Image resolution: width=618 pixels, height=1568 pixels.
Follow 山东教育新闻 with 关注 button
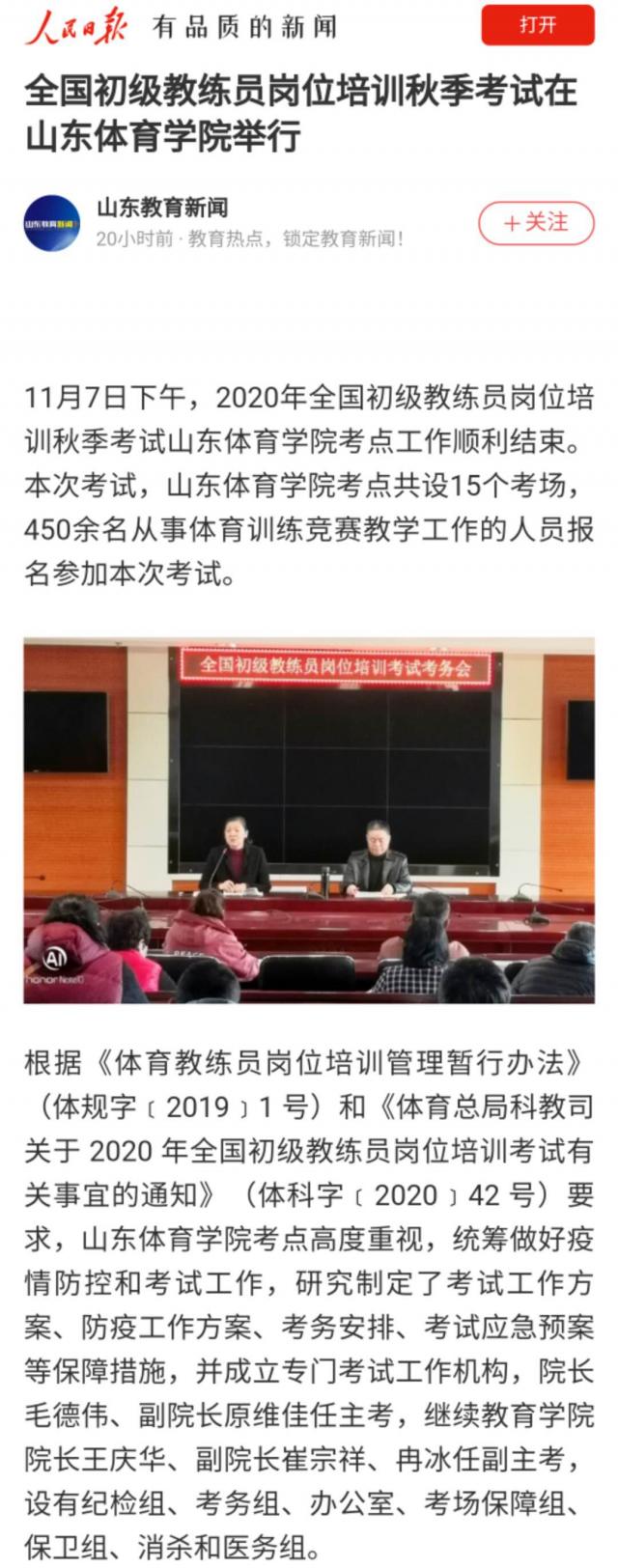(x=536, y=223)
